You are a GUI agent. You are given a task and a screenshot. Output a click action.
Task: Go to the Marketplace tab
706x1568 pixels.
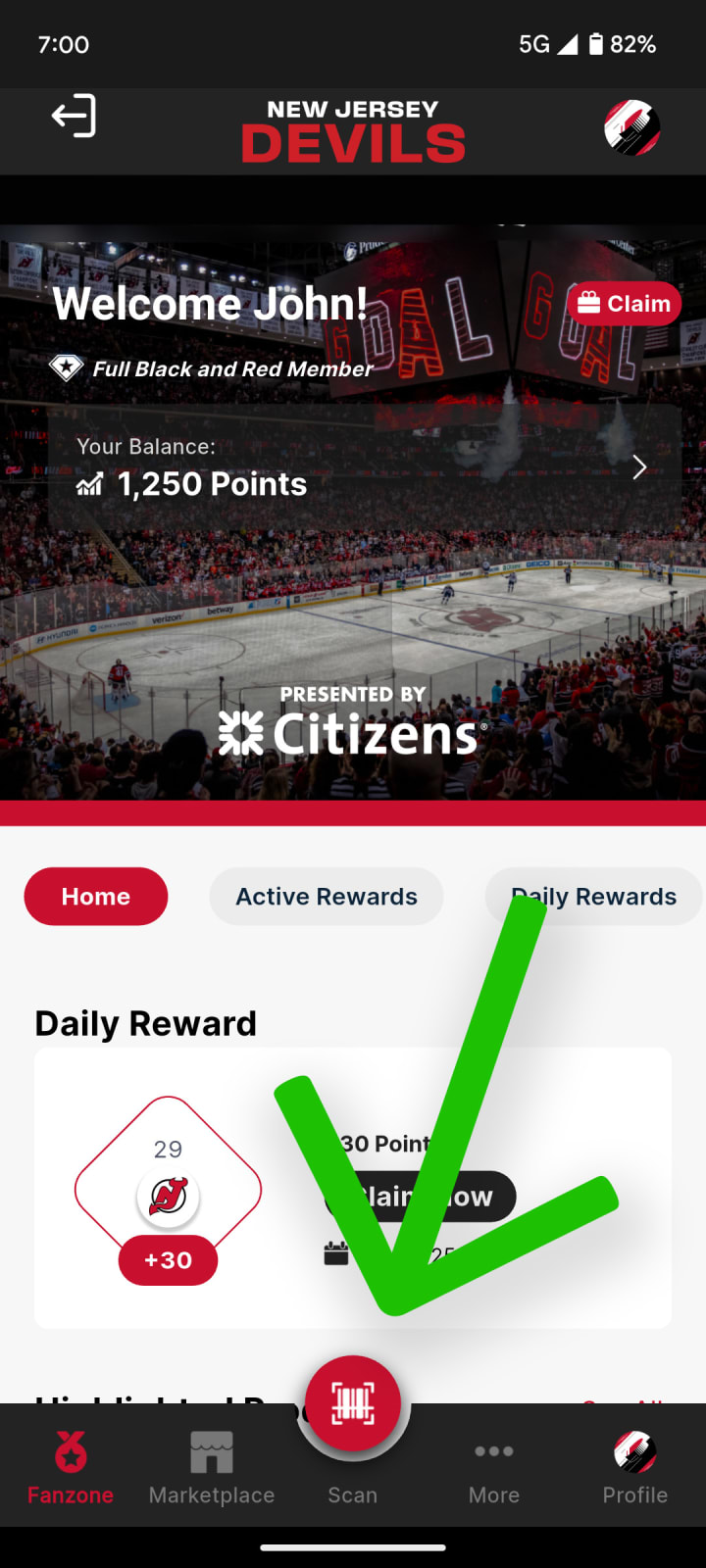(212, 1467)
